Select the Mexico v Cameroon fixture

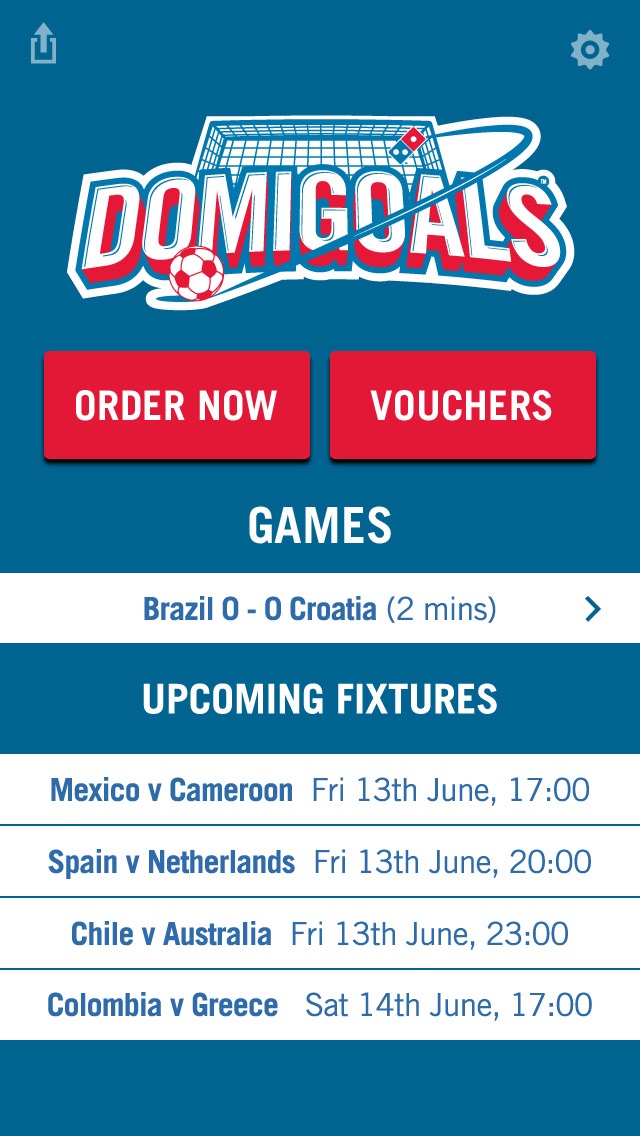tap(320, 789)
